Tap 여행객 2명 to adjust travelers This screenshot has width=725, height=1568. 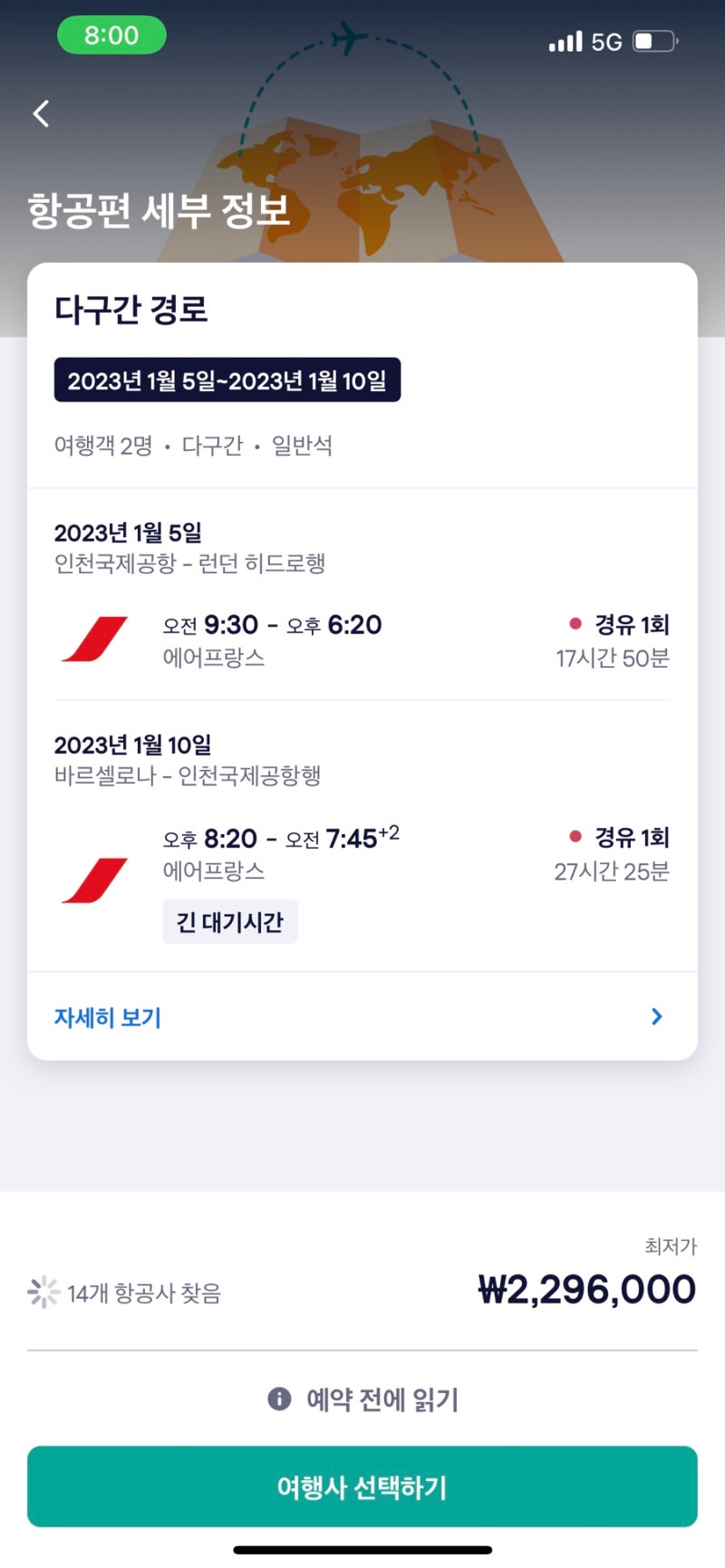[102, 445]
